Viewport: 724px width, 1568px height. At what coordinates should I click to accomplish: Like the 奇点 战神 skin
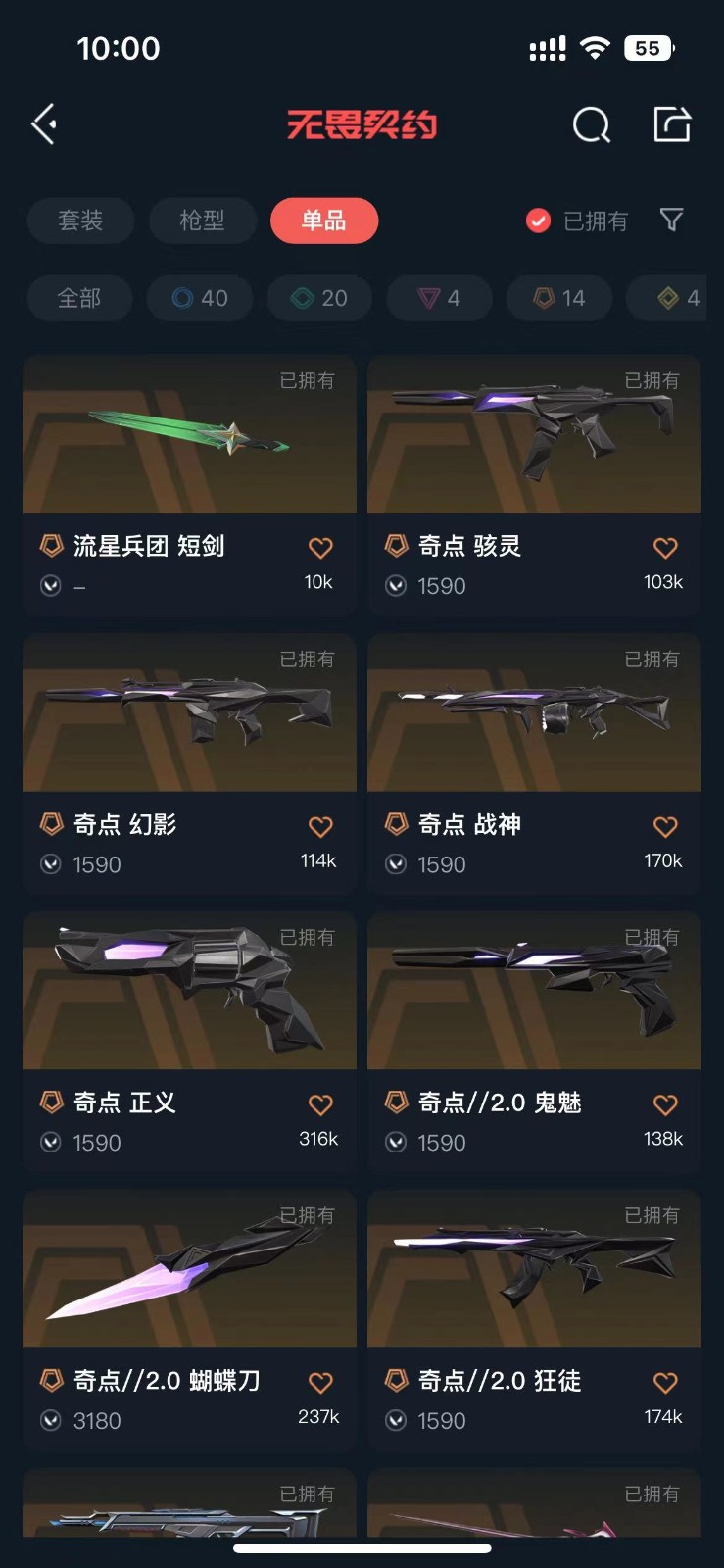[665, 827]
